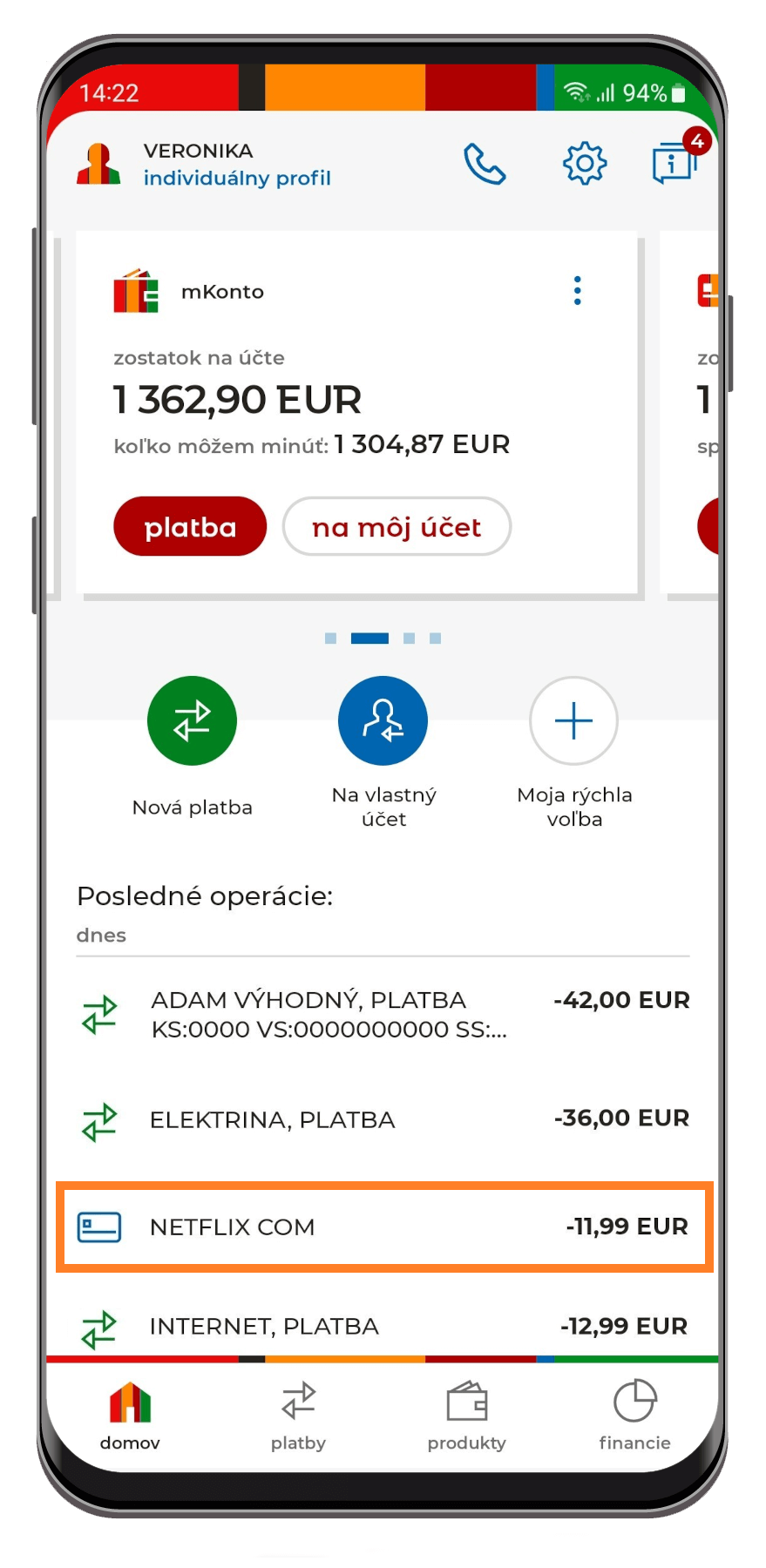Open Veronika's individual profile
The image size is (766, 1568).
tap(205, 164)
